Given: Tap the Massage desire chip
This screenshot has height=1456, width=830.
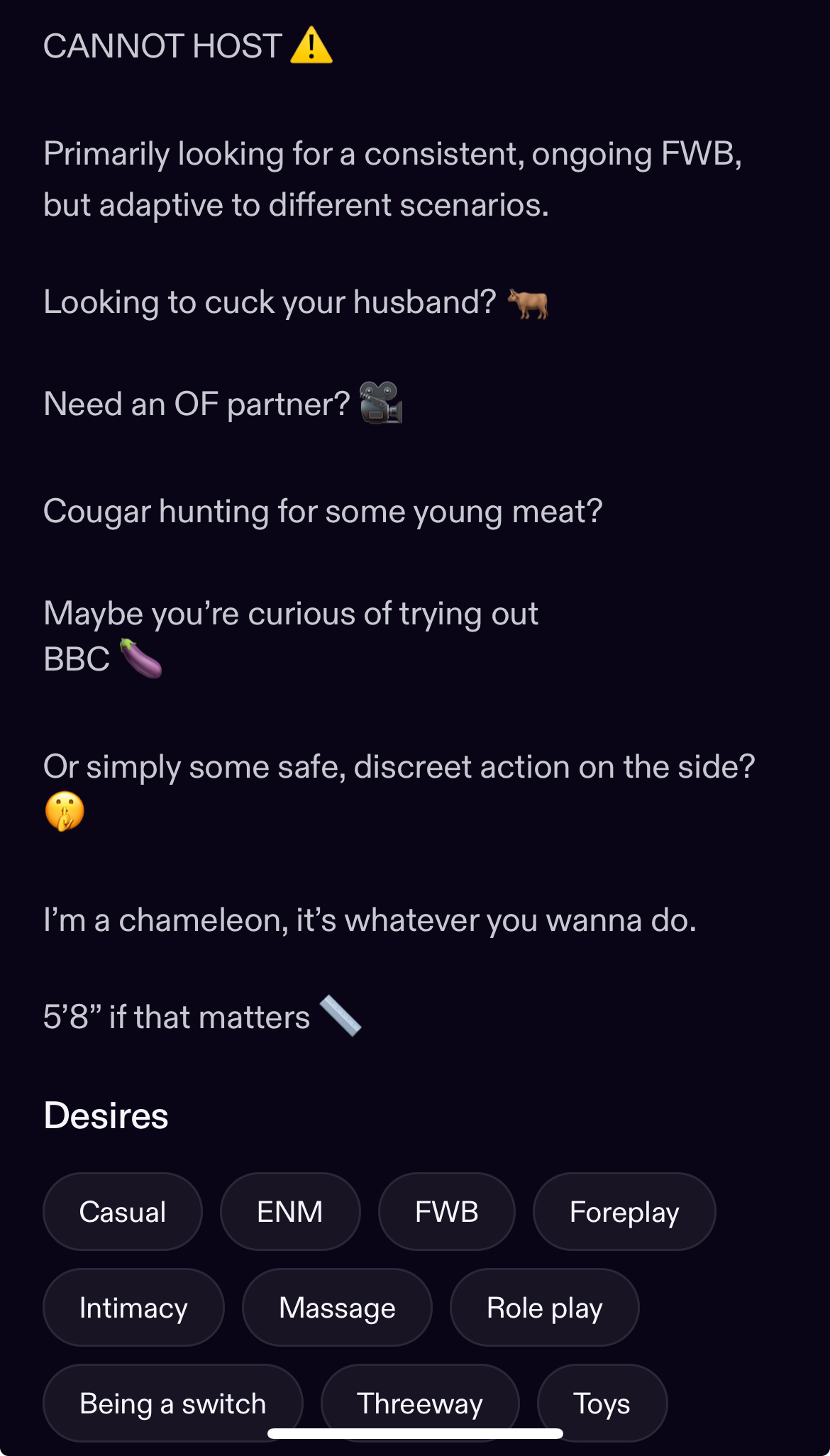Looking at the screenshot, I should coord(337,1308).
